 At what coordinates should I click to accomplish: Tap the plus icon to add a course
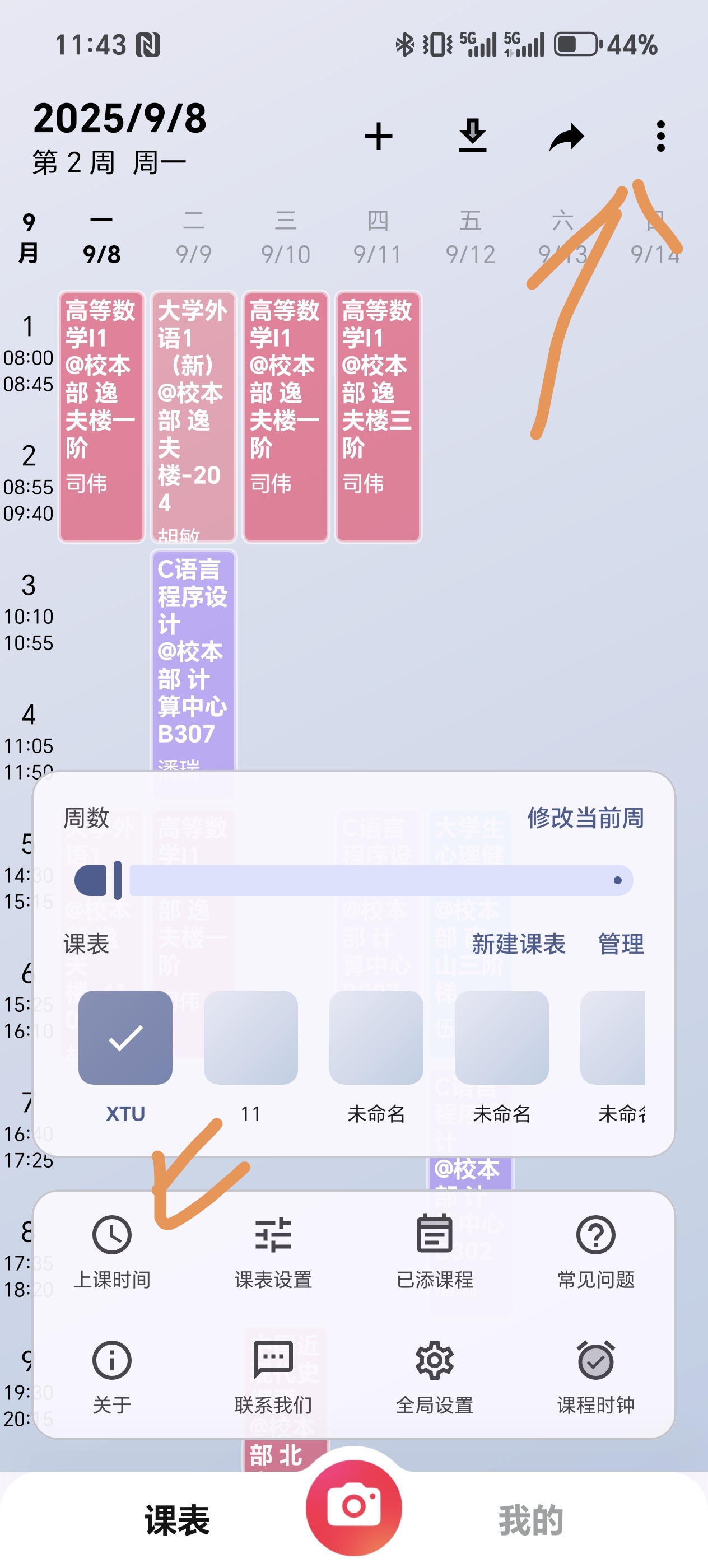pyautogui.click(x=378, y=136)
